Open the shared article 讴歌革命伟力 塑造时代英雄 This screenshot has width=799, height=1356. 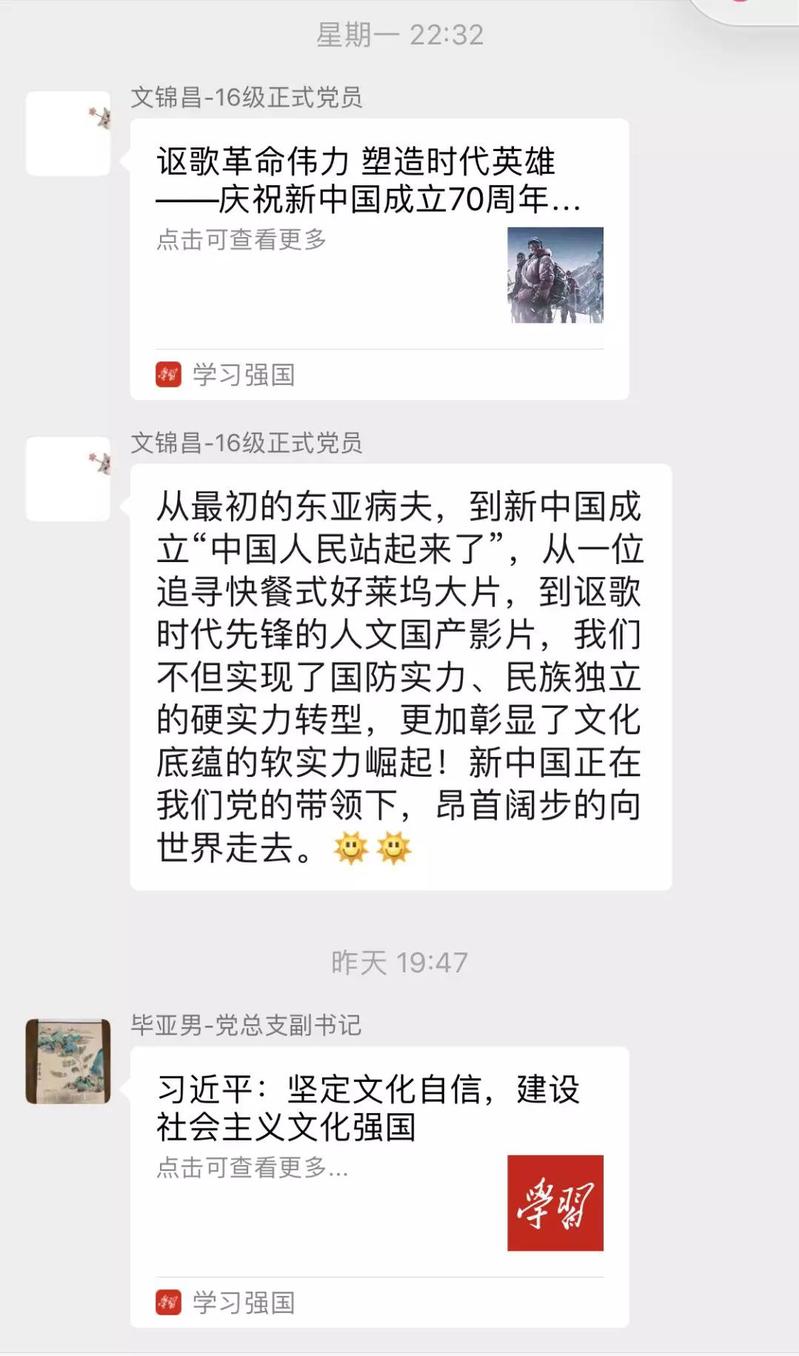point(378,258)
